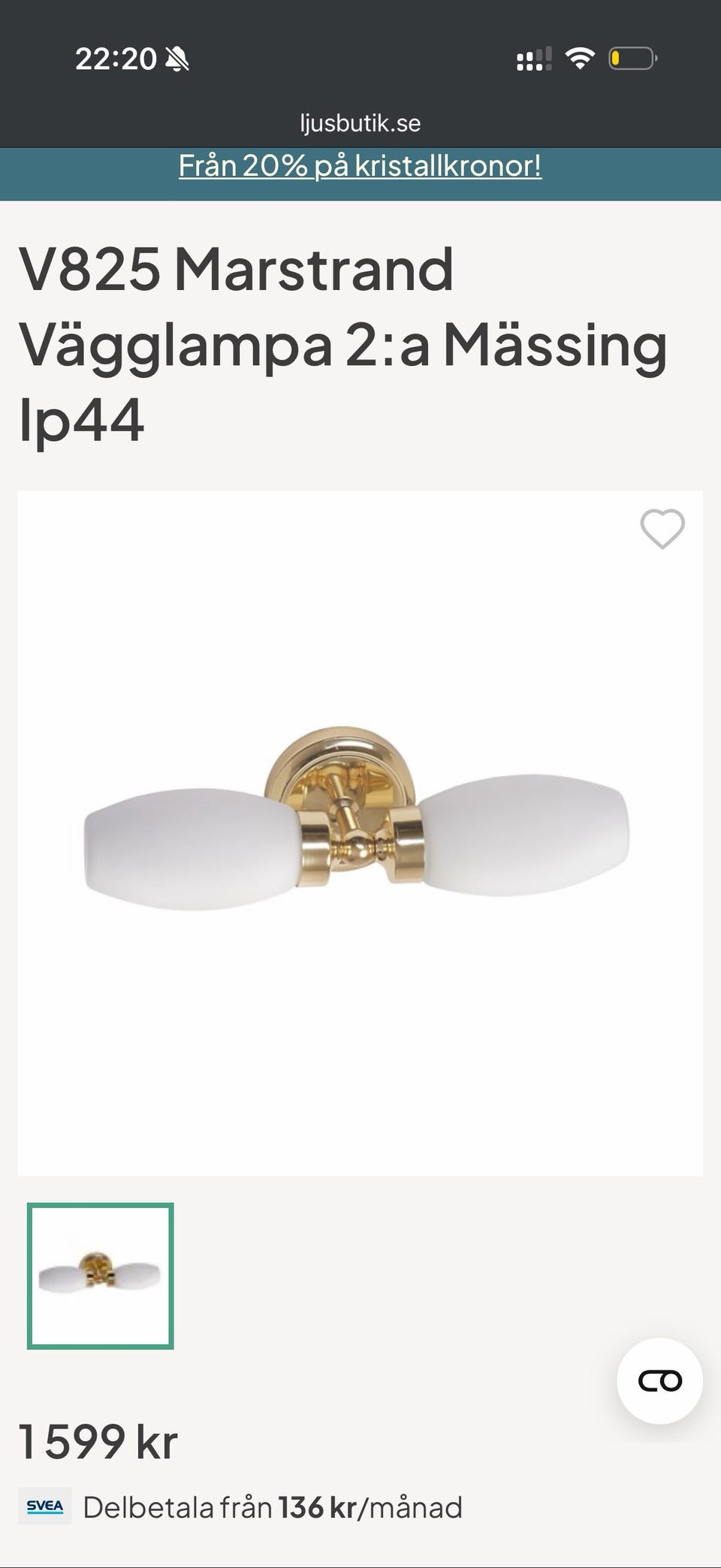The width and height of the screenshot is (721, 1568).
Task: Open the 20% kristallkronor promotion link
Action: [360, 166]
